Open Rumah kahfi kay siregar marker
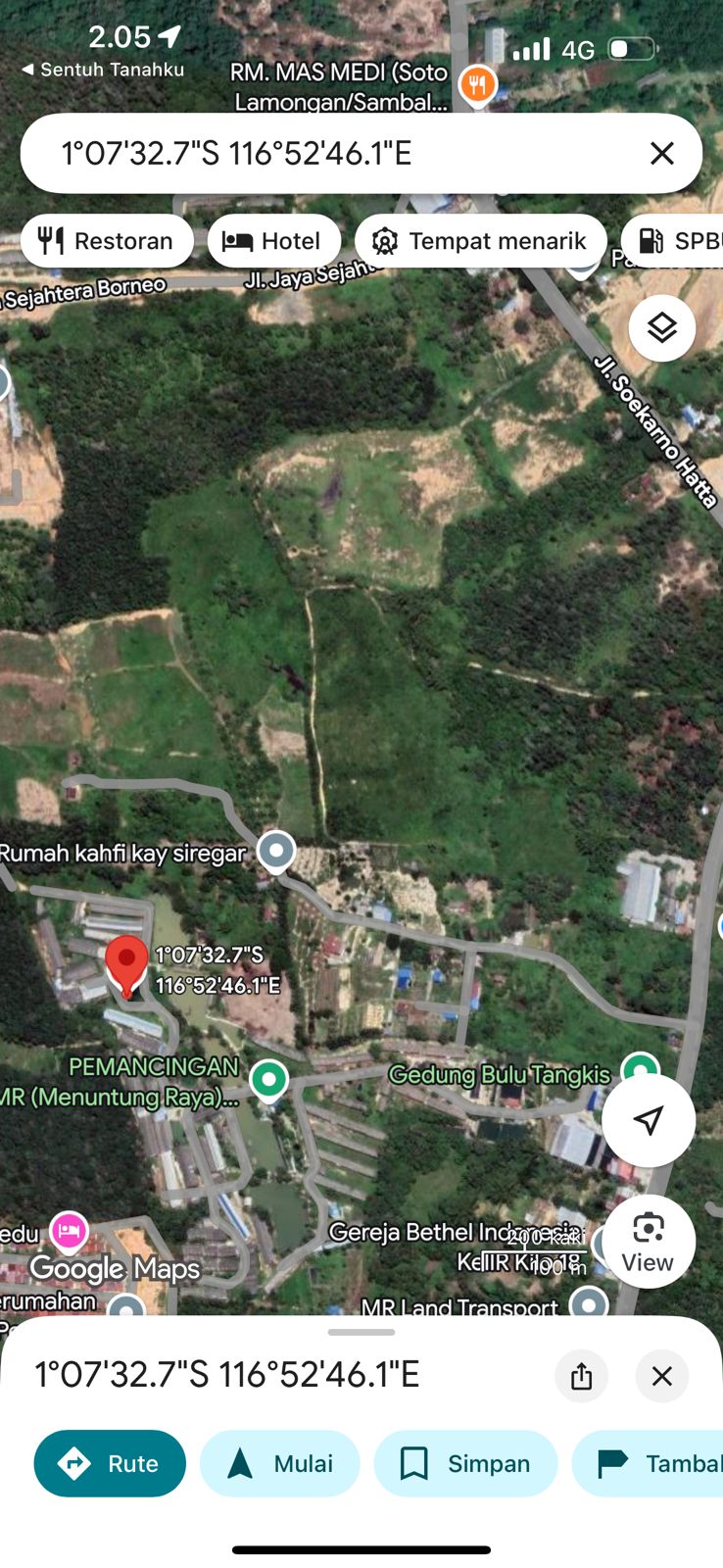 (276, 850)
